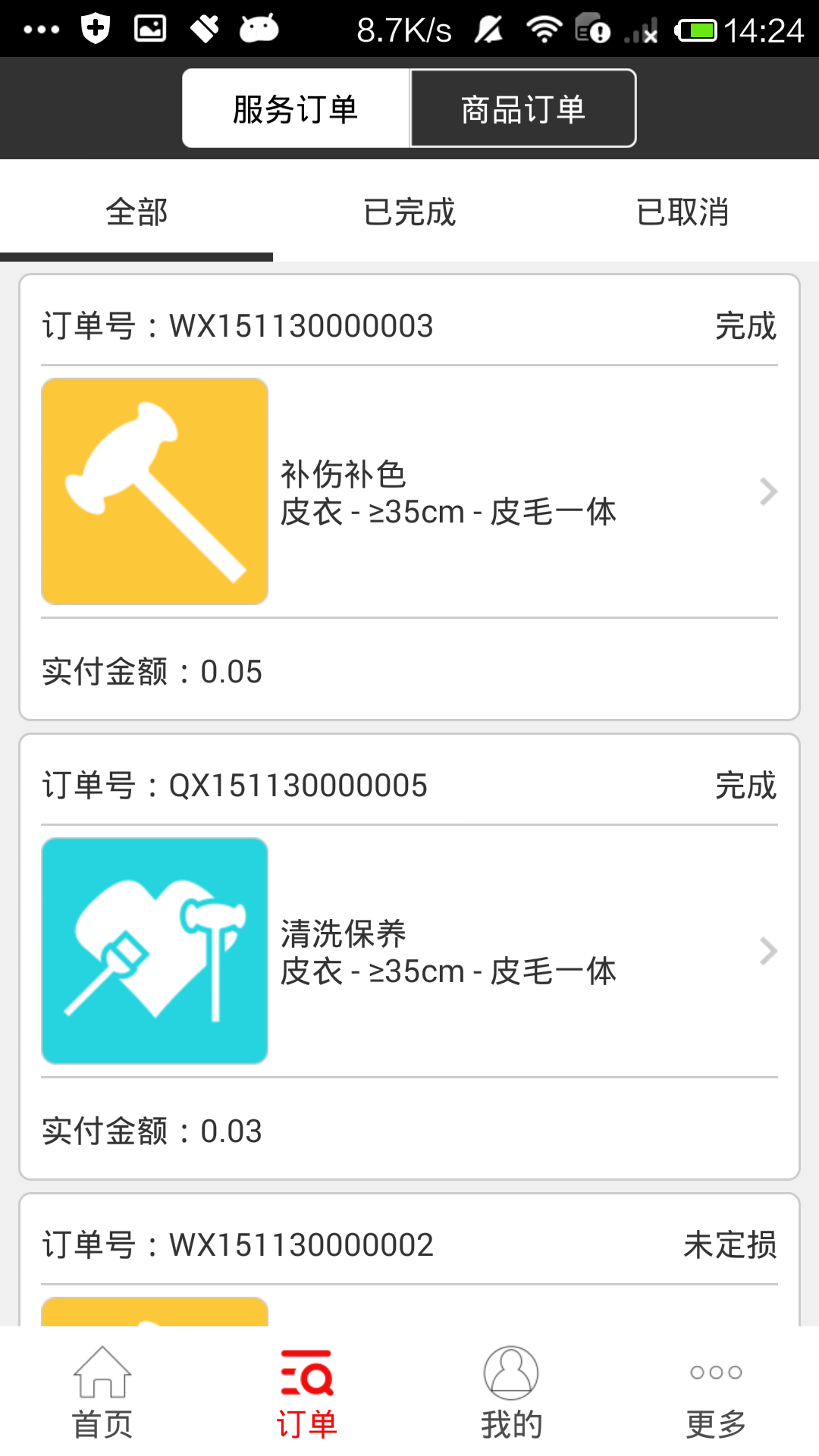The image size is (819, 1456).
Task: Select the 全部 filter
Action: point(136,212)
